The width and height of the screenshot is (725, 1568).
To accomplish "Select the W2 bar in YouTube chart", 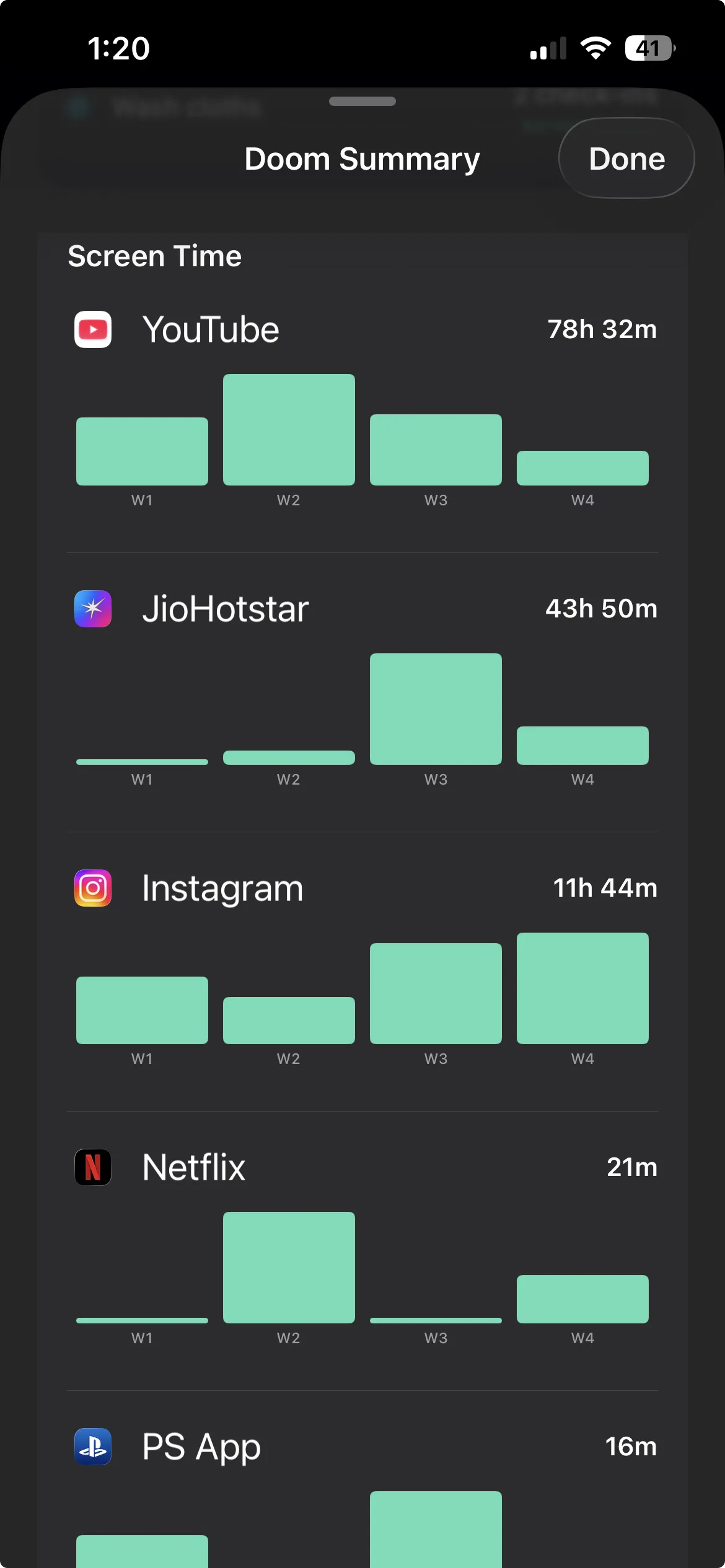I will click(289, 429).
